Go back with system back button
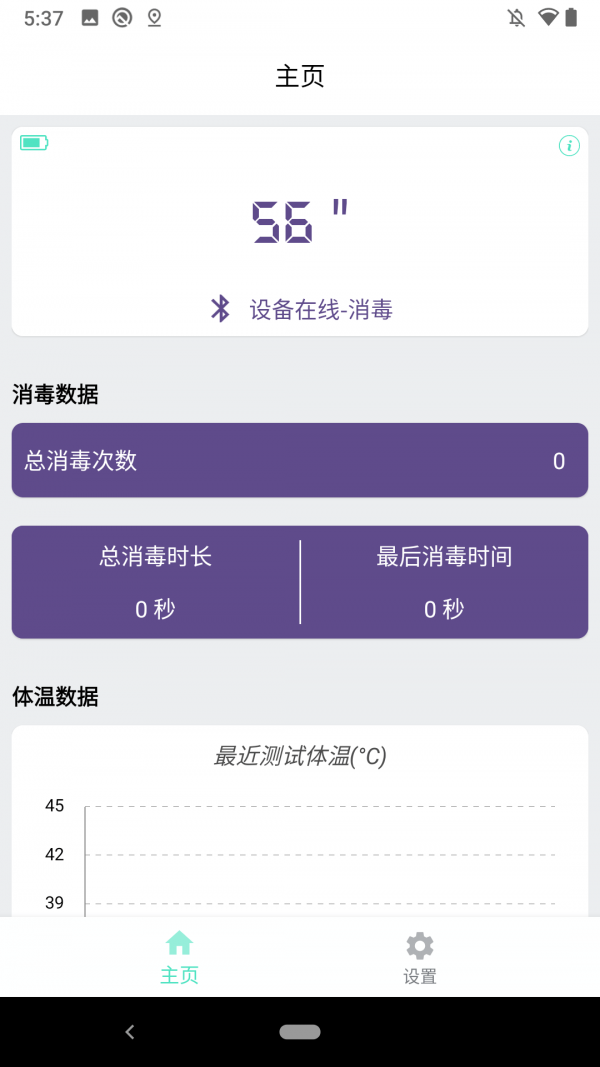 click(130, 1032)
